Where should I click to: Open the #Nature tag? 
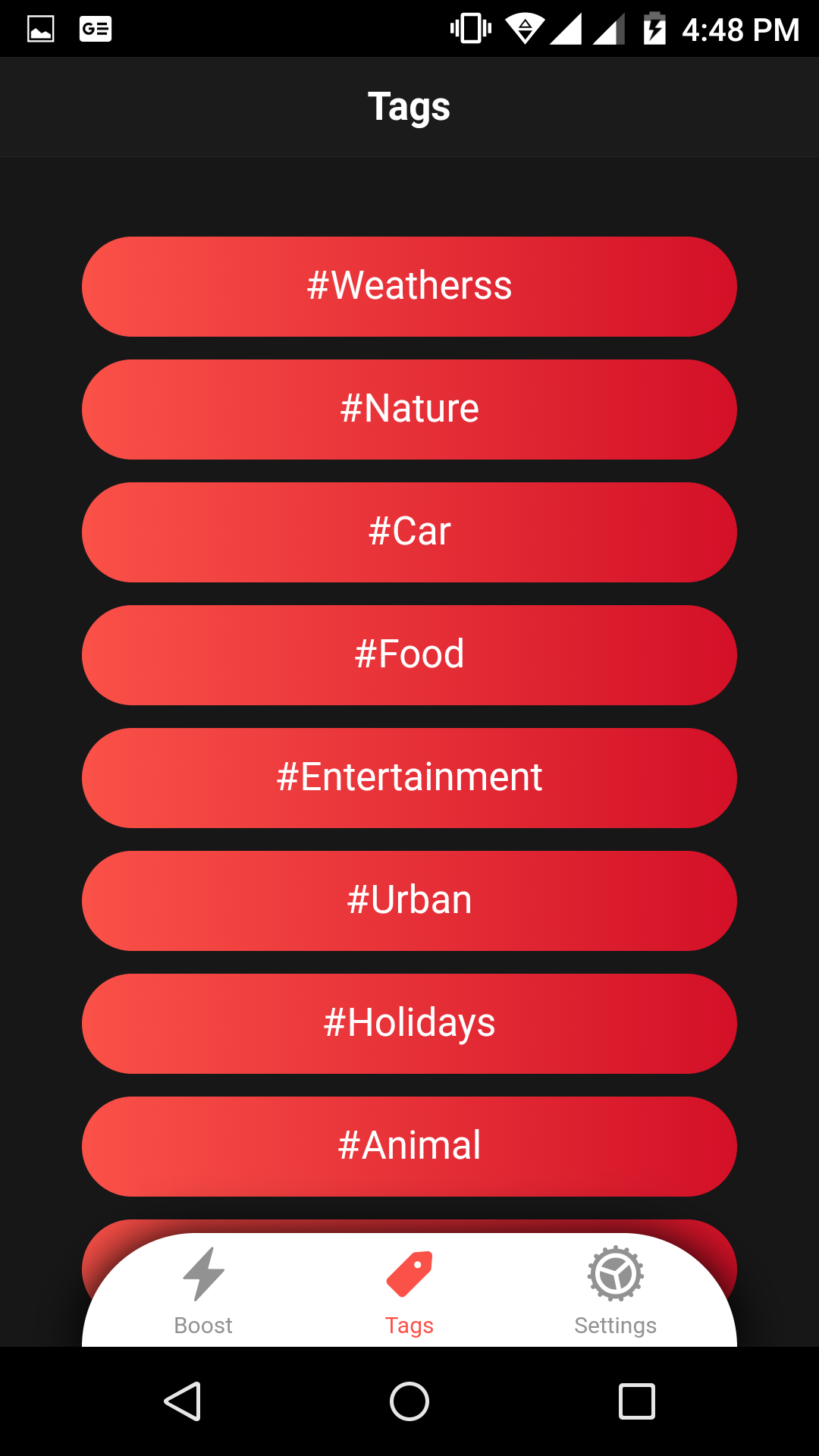pyautogui.click(x=409, y=409)
